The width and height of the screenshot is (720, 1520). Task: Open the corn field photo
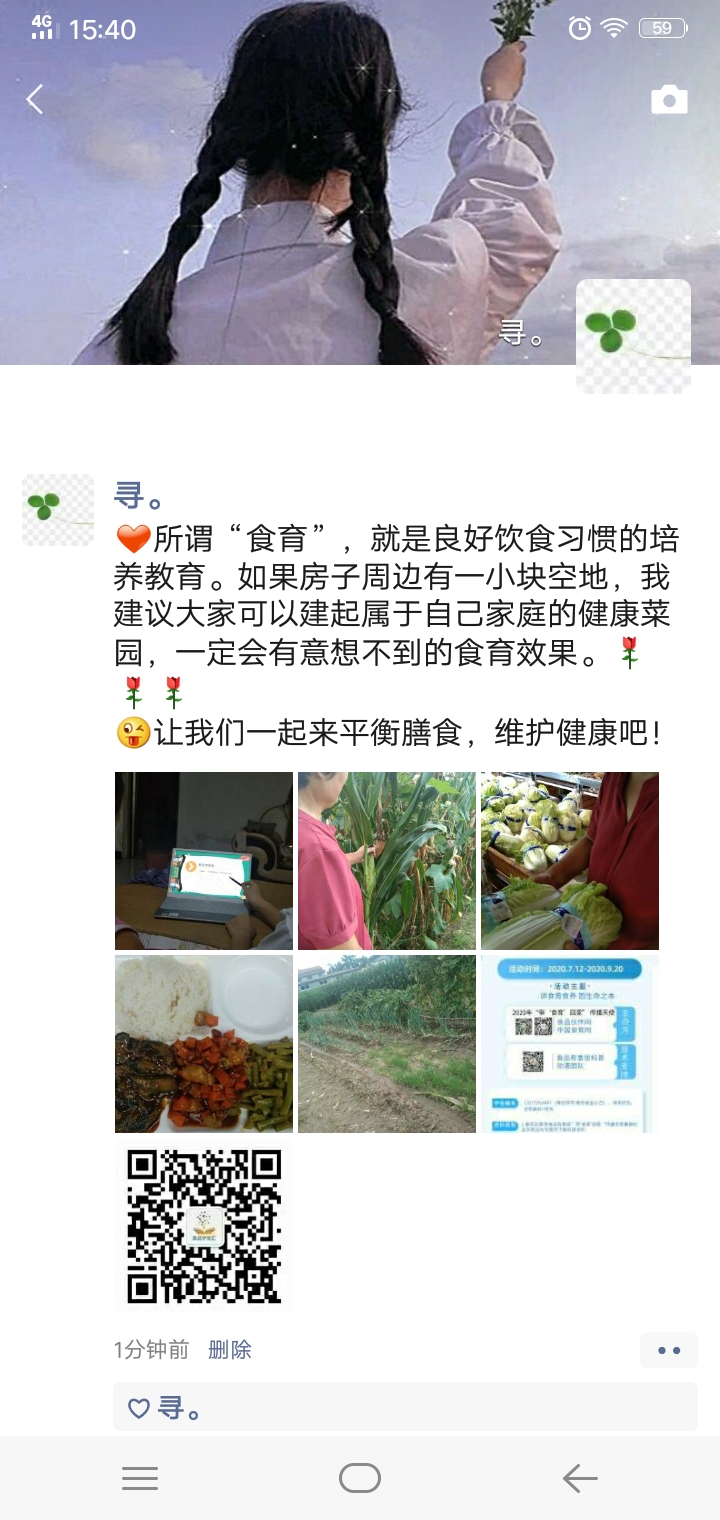click(387, 859)
